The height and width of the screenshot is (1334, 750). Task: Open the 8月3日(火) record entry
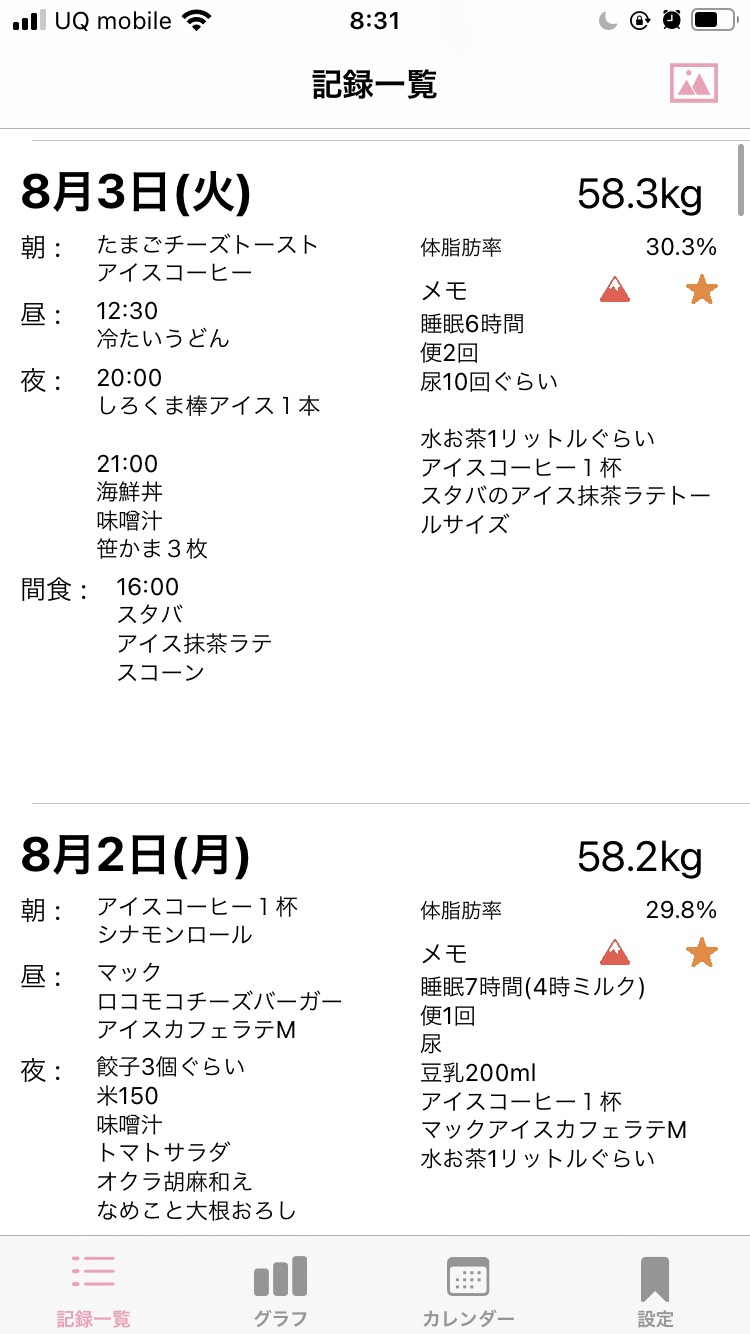(x=375, y=472)
